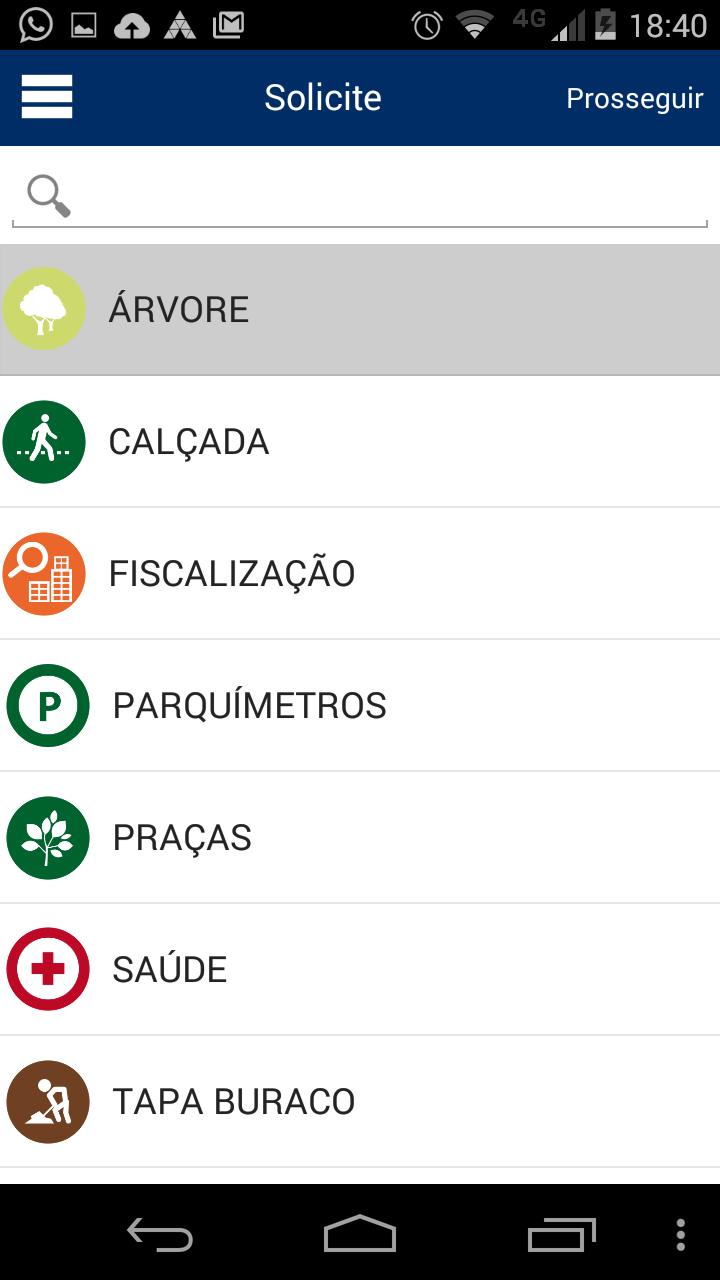
Task: Choose the CALÇADA request type
Action: coord(360,442)
